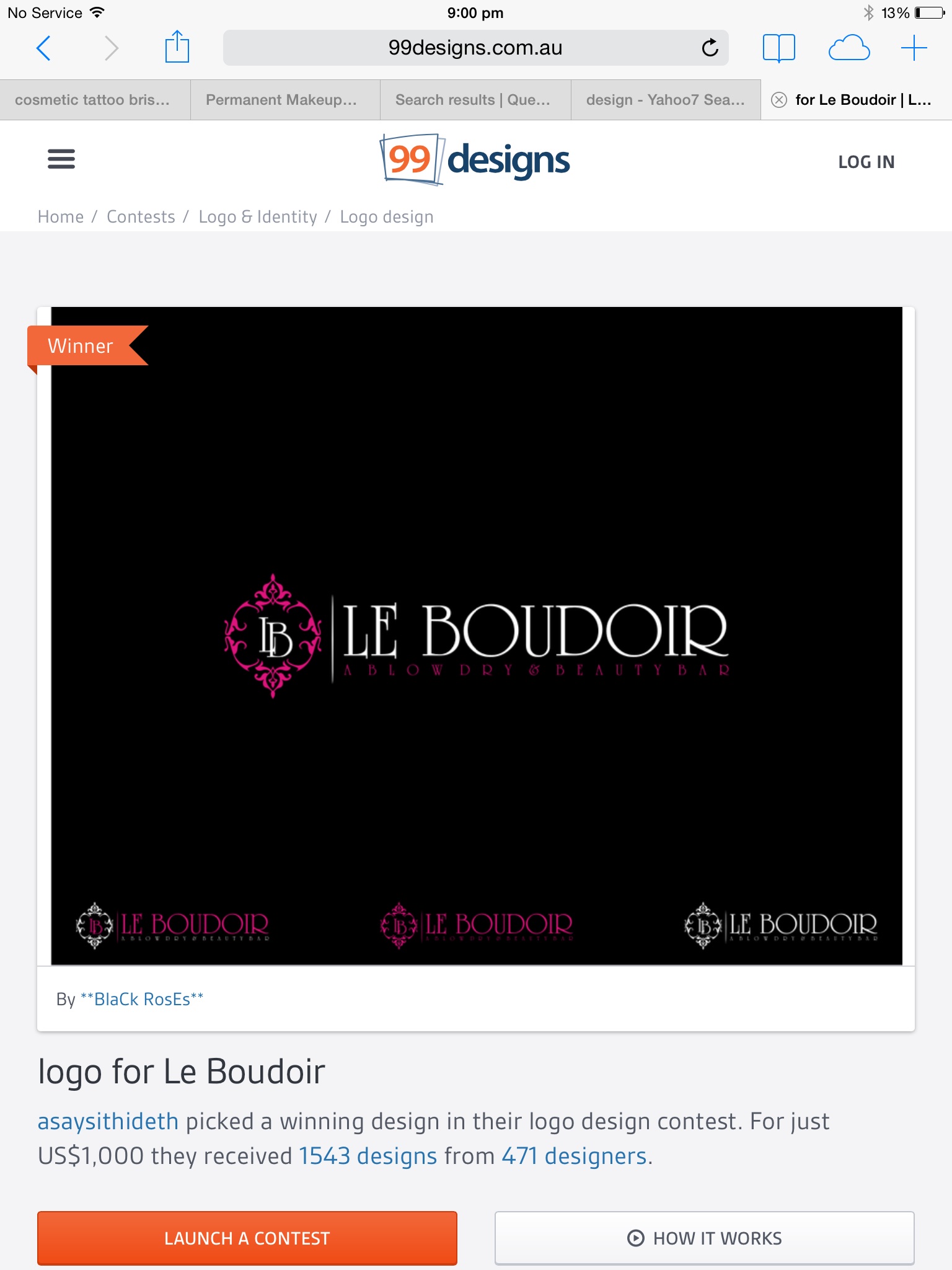Reload the current web page
Screen dimensions: 952x1270
[x=710, y=48]
